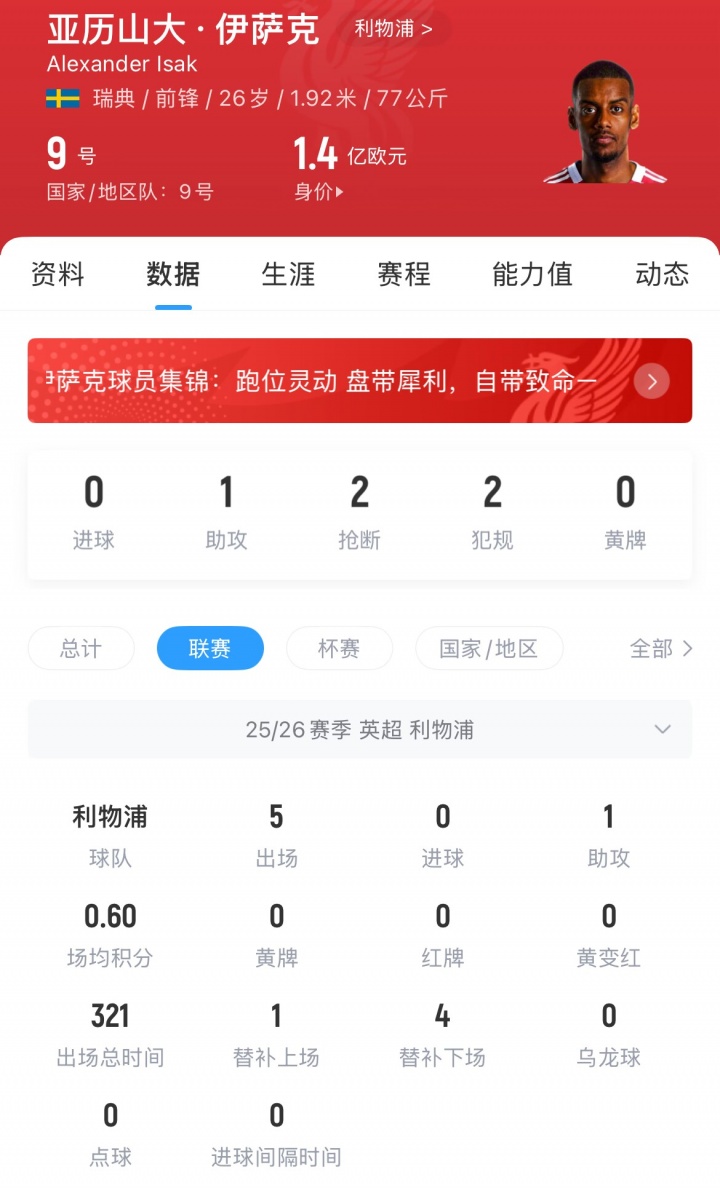Viewport: 720px width, 1188px height.
Task: Expand the 25/26赛季 英超 利物浦 season dropdown
Action: pyautogui.click(x=360, y=729)
